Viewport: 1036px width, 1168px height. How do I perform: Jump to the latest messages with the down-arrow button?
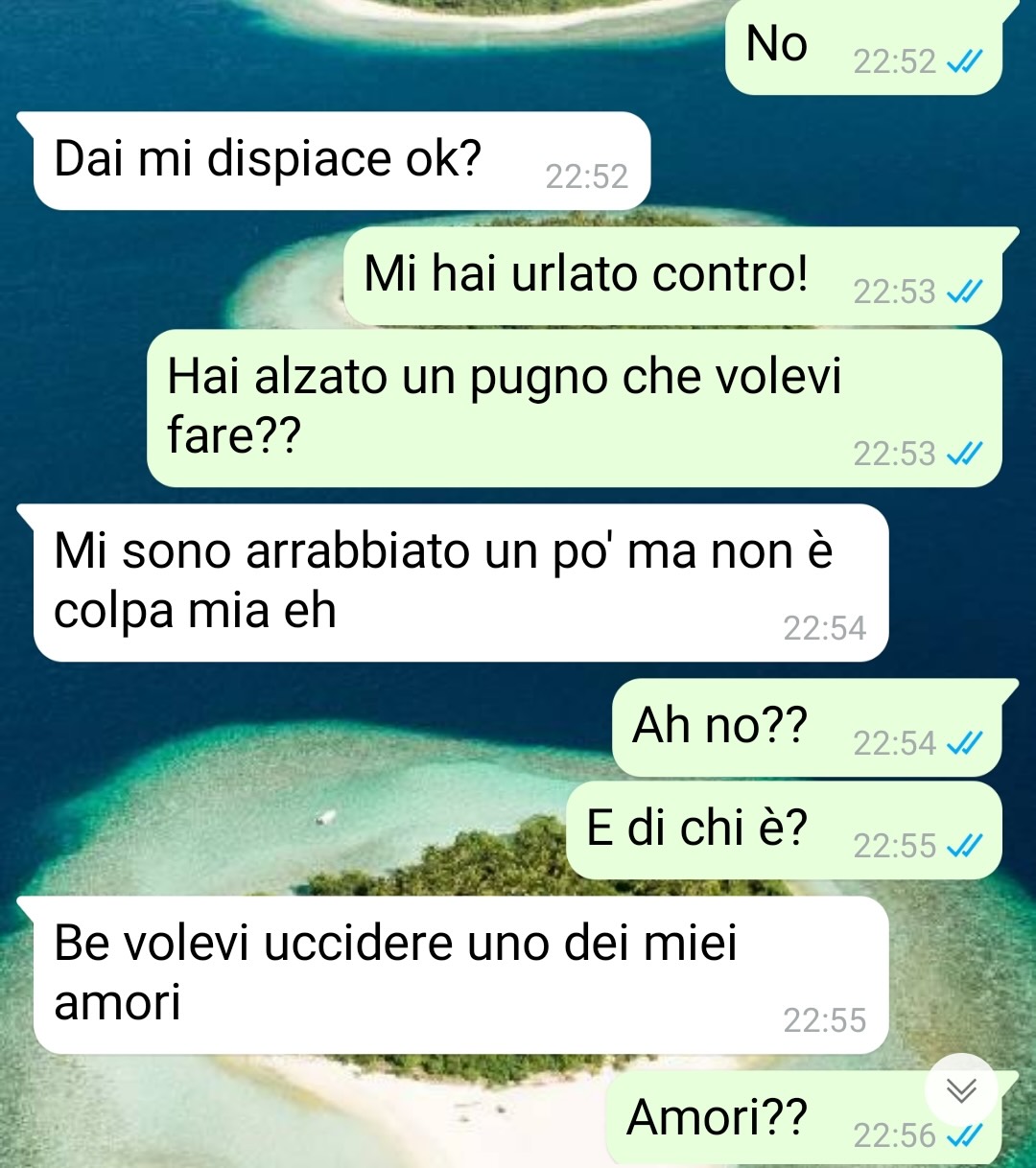960,1089
